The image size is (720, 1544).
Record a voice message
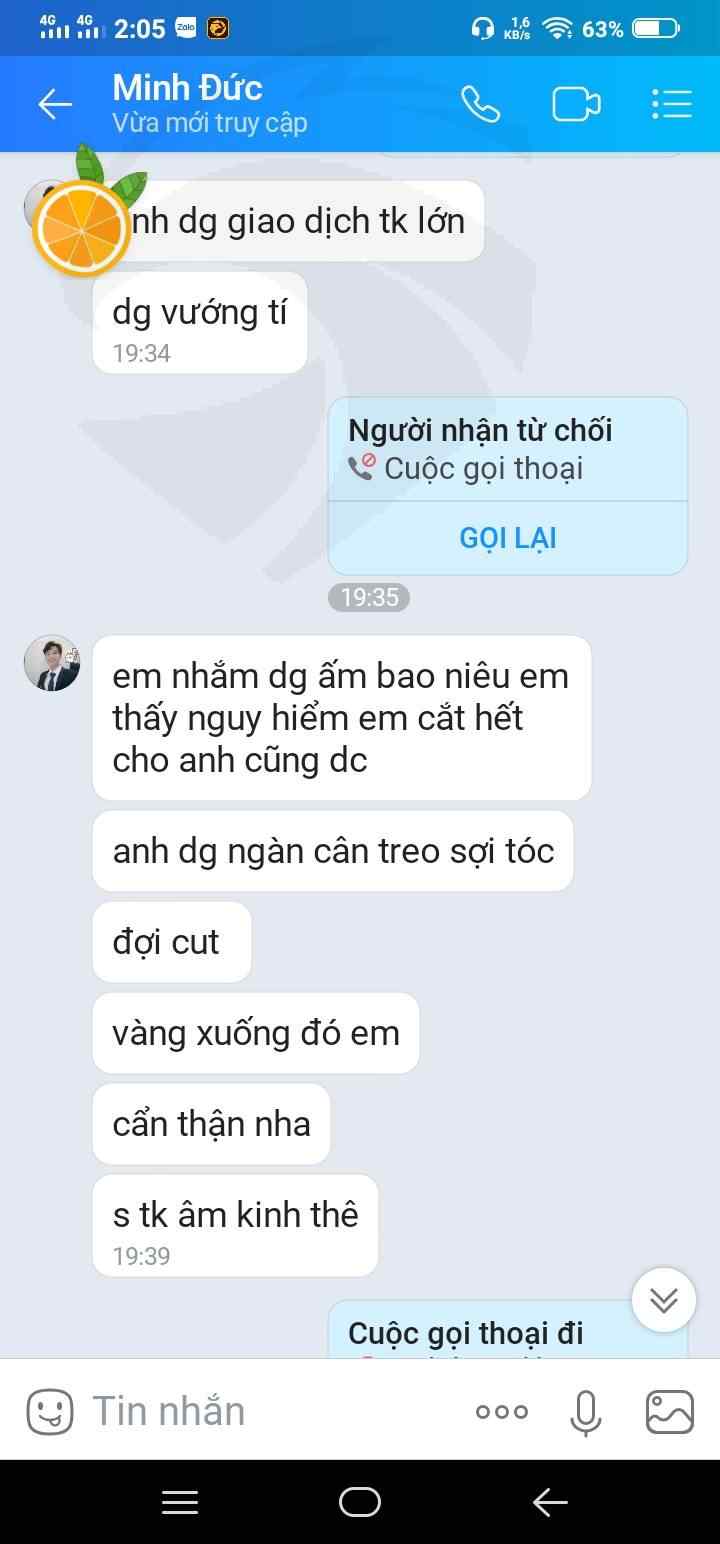[x=586, y=1412]
